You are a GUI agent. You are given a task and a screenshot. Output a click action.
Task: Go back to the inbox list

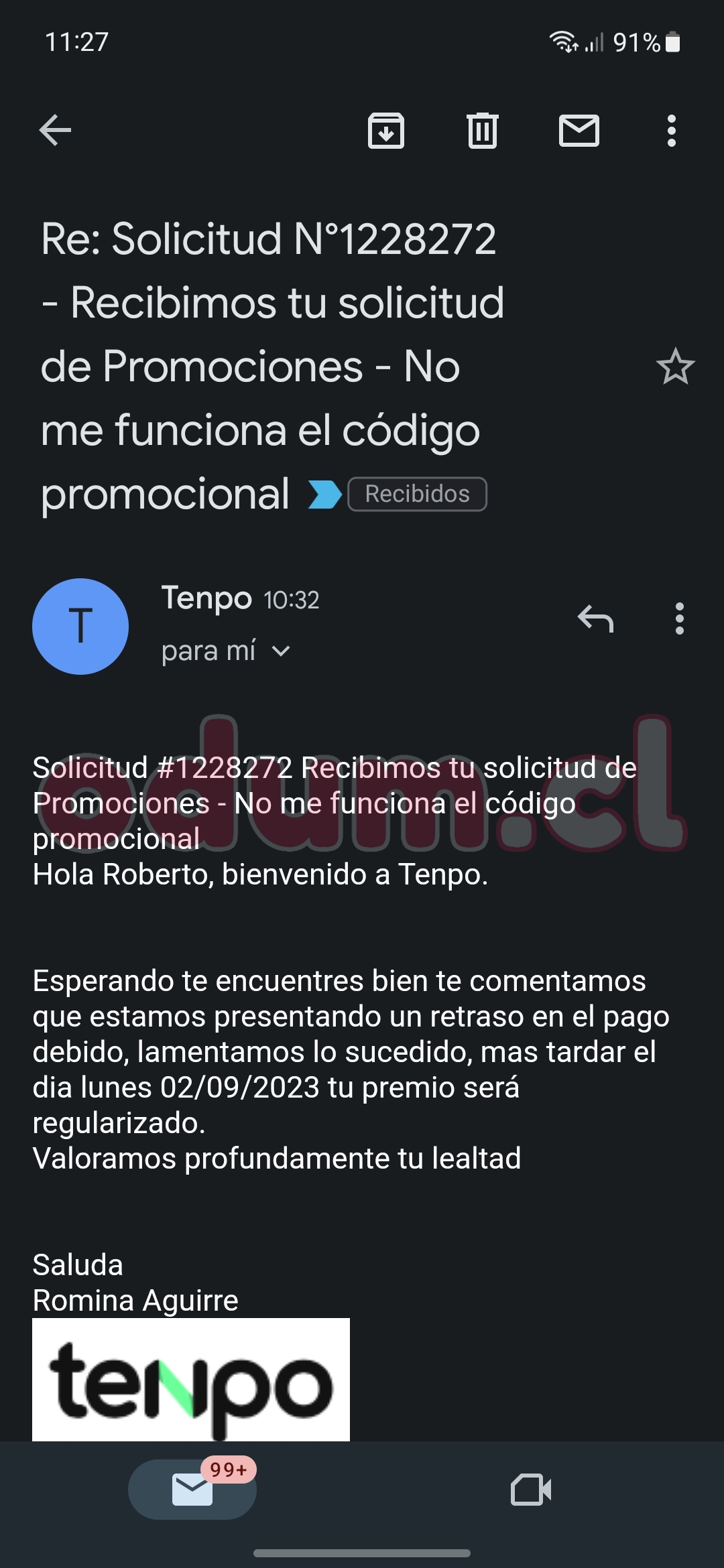coord(55,130)
